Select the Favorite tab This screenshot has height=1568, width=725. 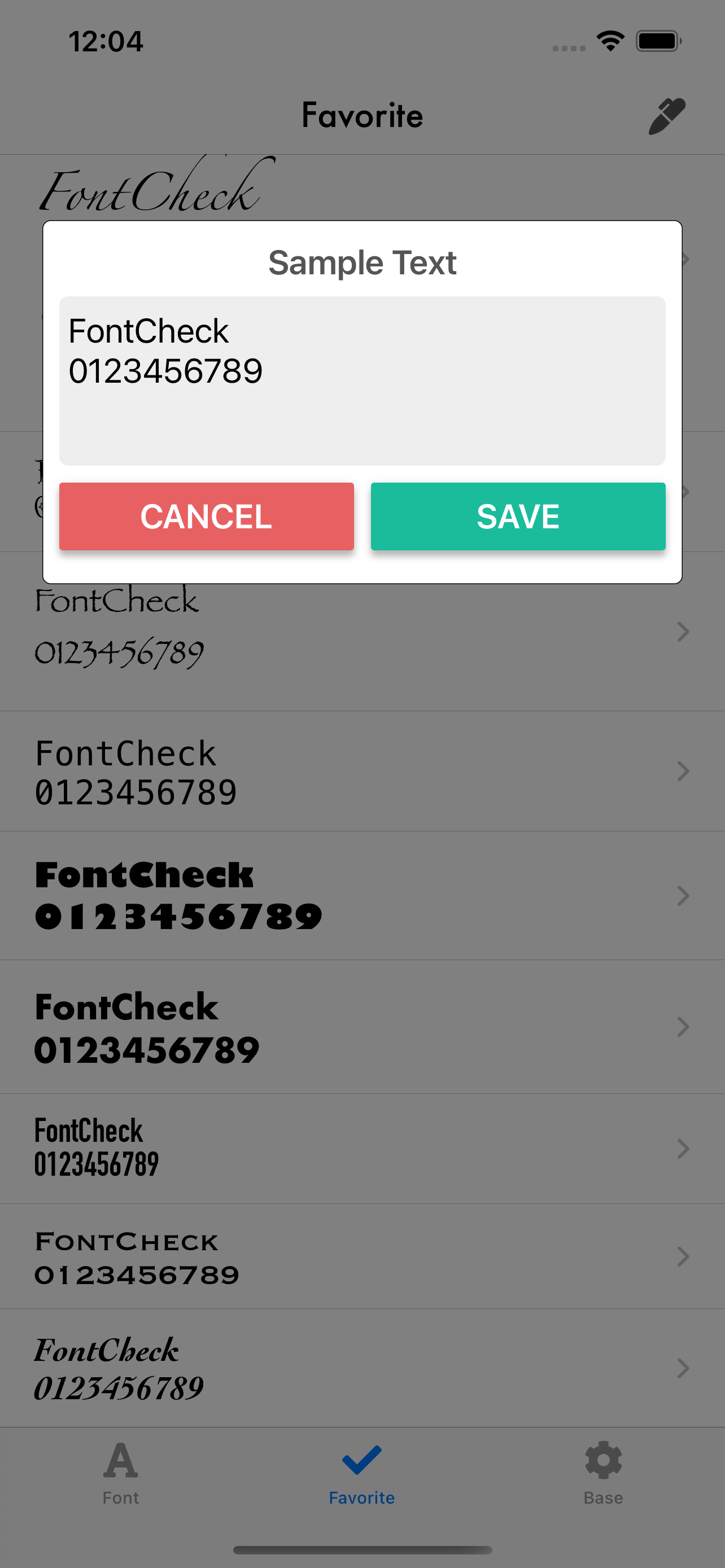(362, 1473)
